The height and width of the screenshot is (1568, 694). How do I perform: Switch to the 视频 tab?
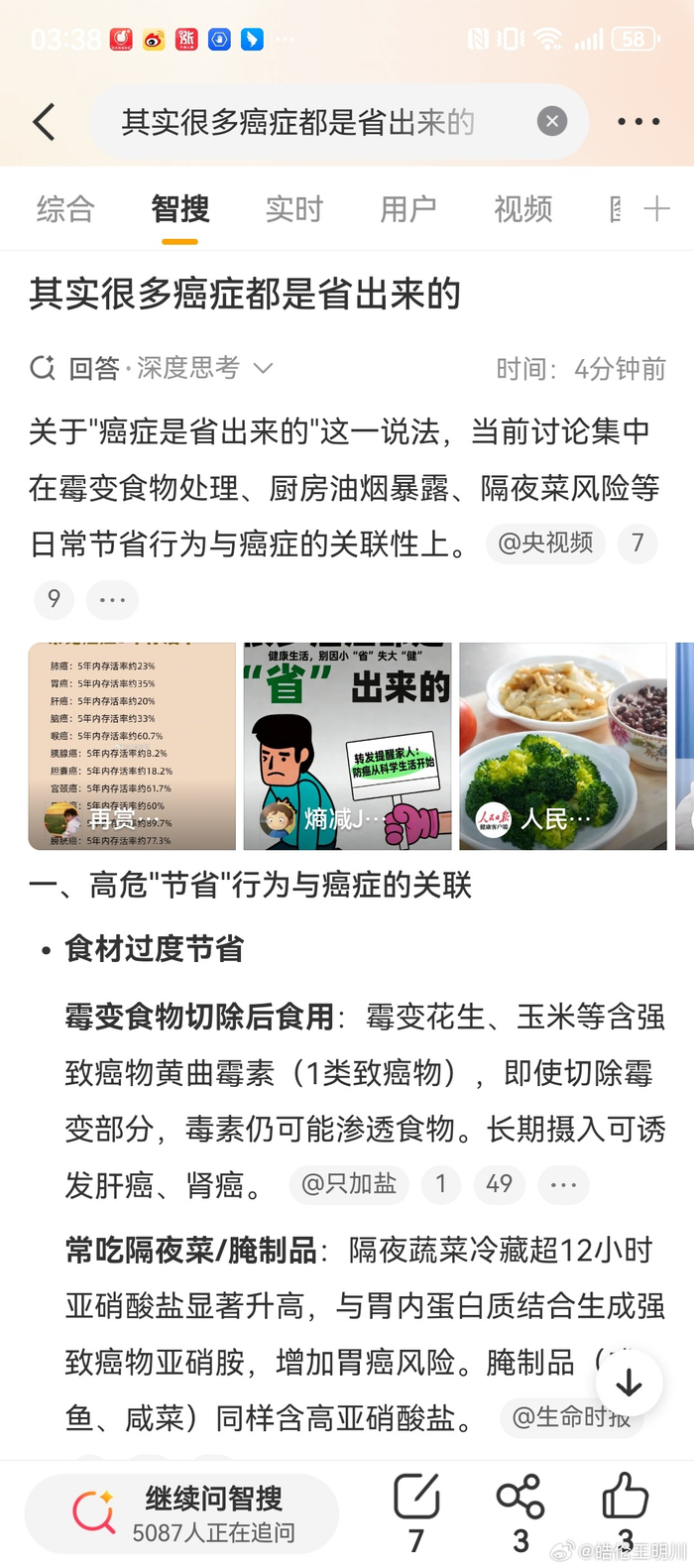(x=523, y=209)
